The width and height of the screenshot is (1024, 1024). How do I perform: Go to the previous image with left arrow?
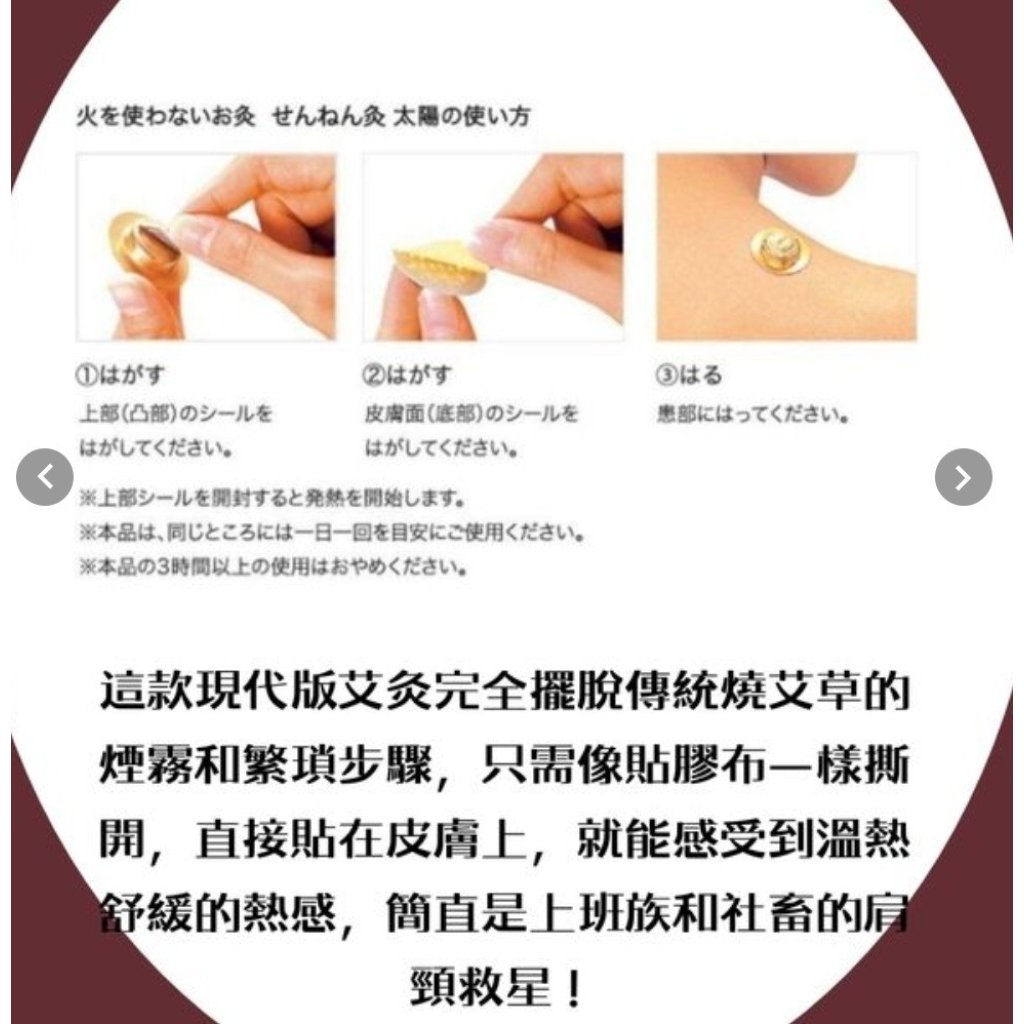coord(44,477)
